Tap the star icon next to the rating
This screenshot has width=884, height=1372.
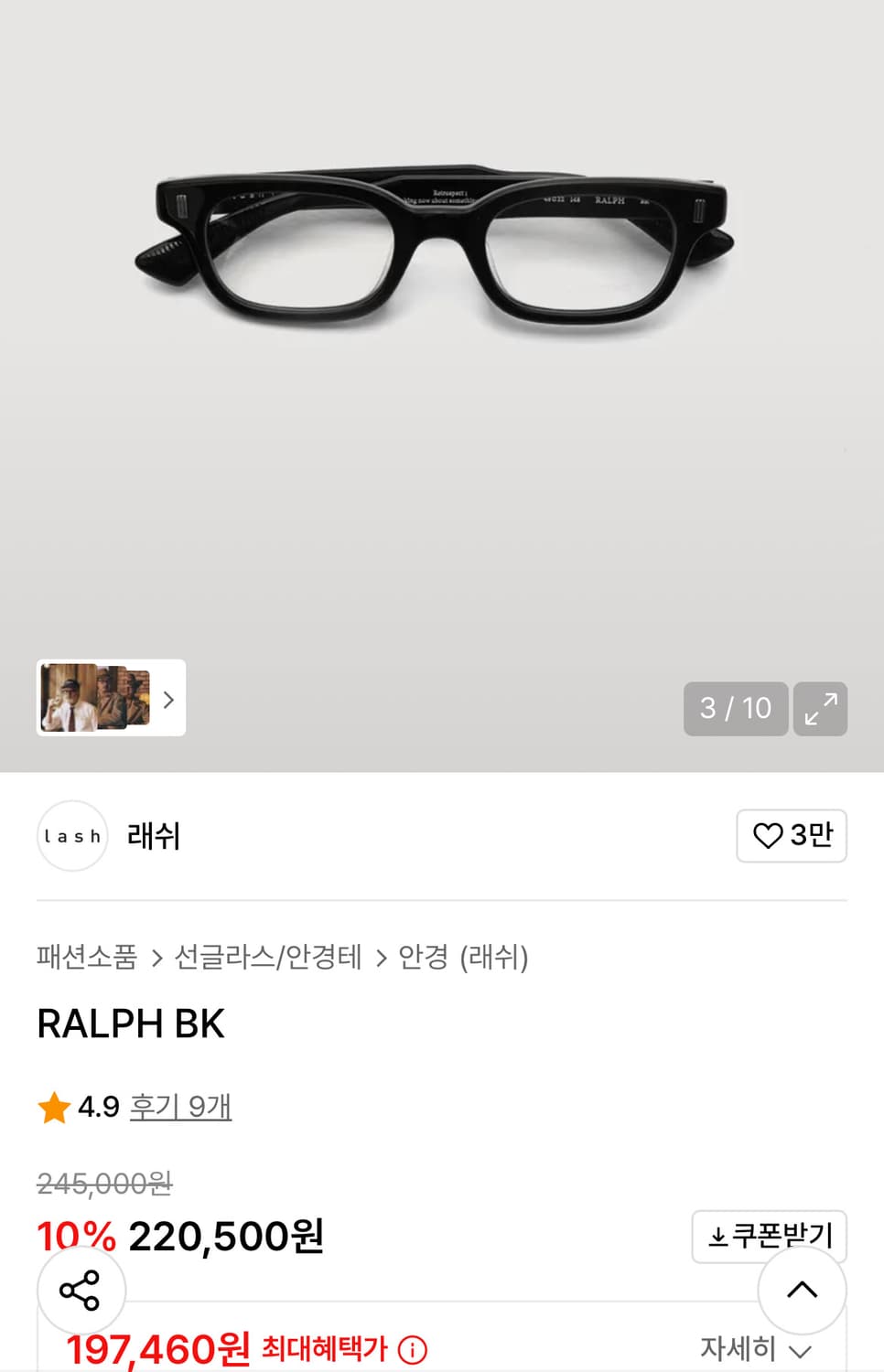pos(53,1107)
